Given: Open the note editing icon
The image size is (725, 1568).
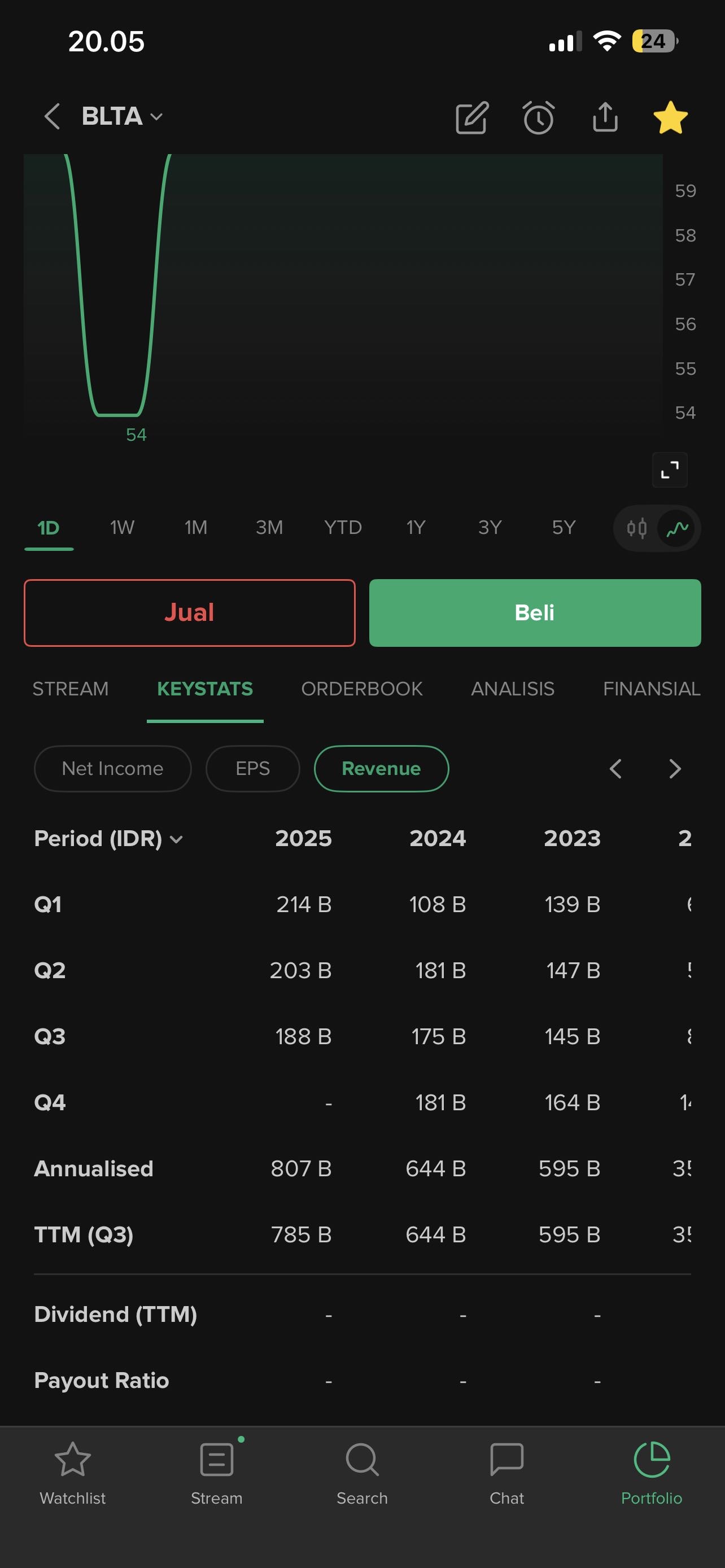Looking at the screenshot, I should click(x=472, y=117).
